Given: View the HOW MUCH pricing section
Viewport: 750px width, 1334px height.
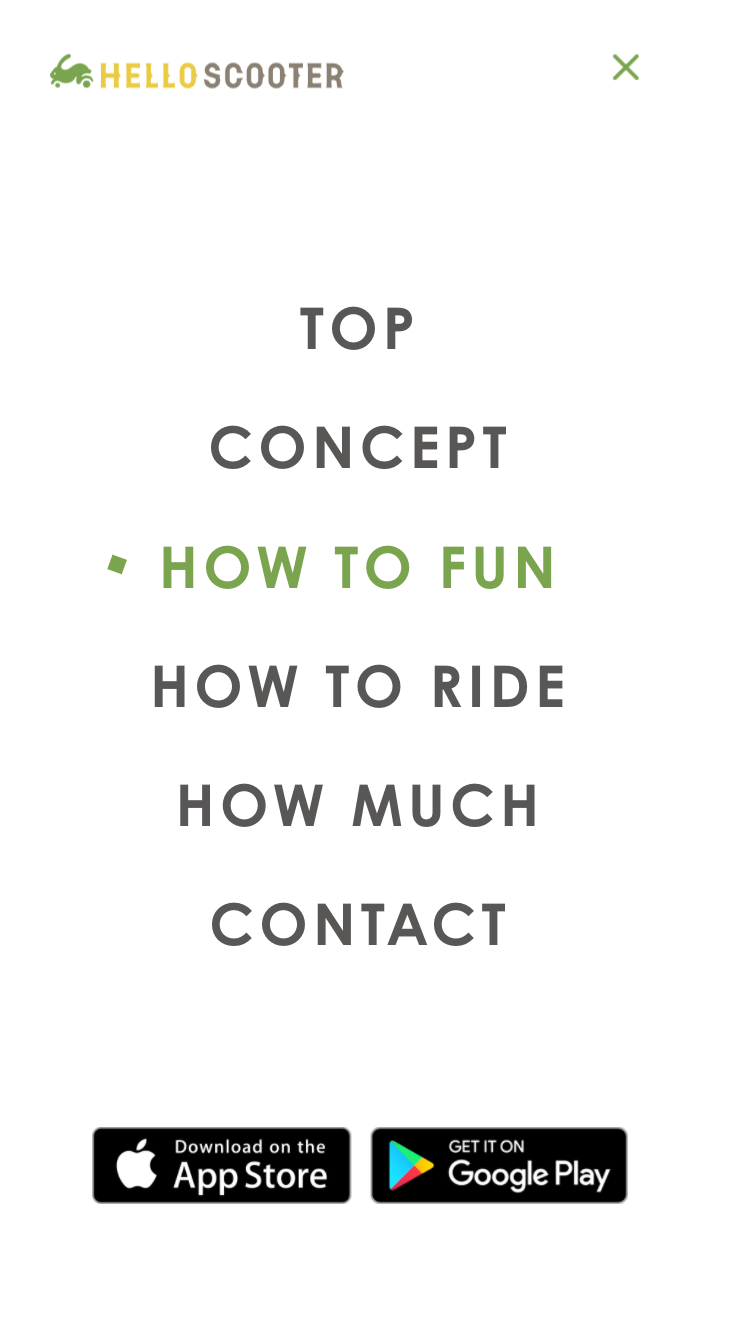Looking at the screenshot, I should tap(359, 806).
